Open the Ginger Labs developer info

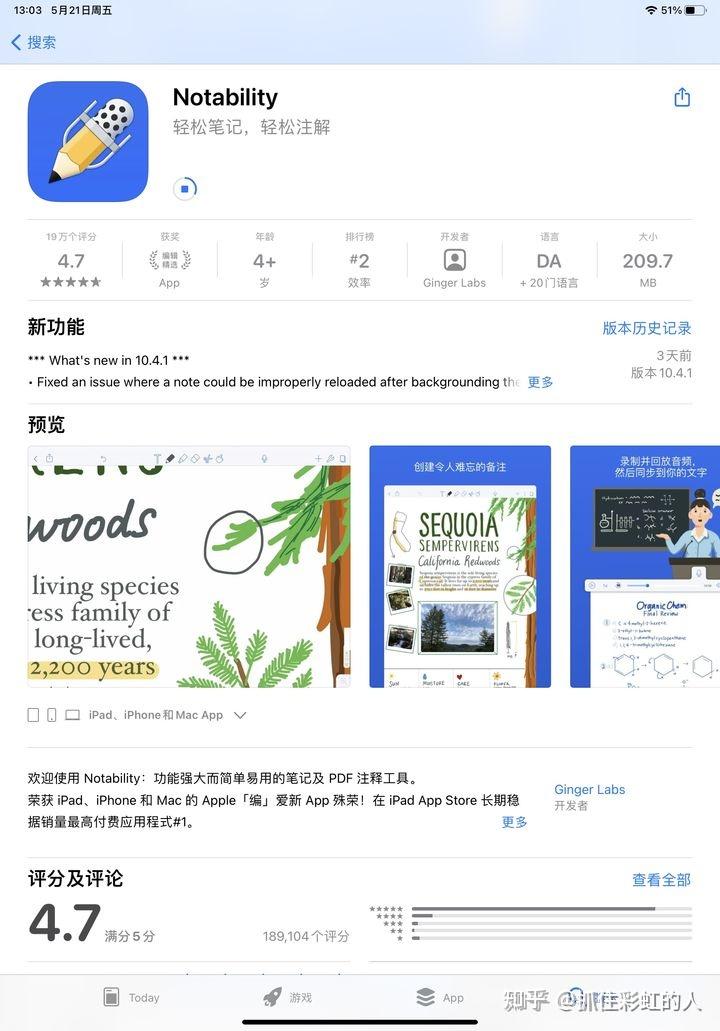click(x=454, y=262)
